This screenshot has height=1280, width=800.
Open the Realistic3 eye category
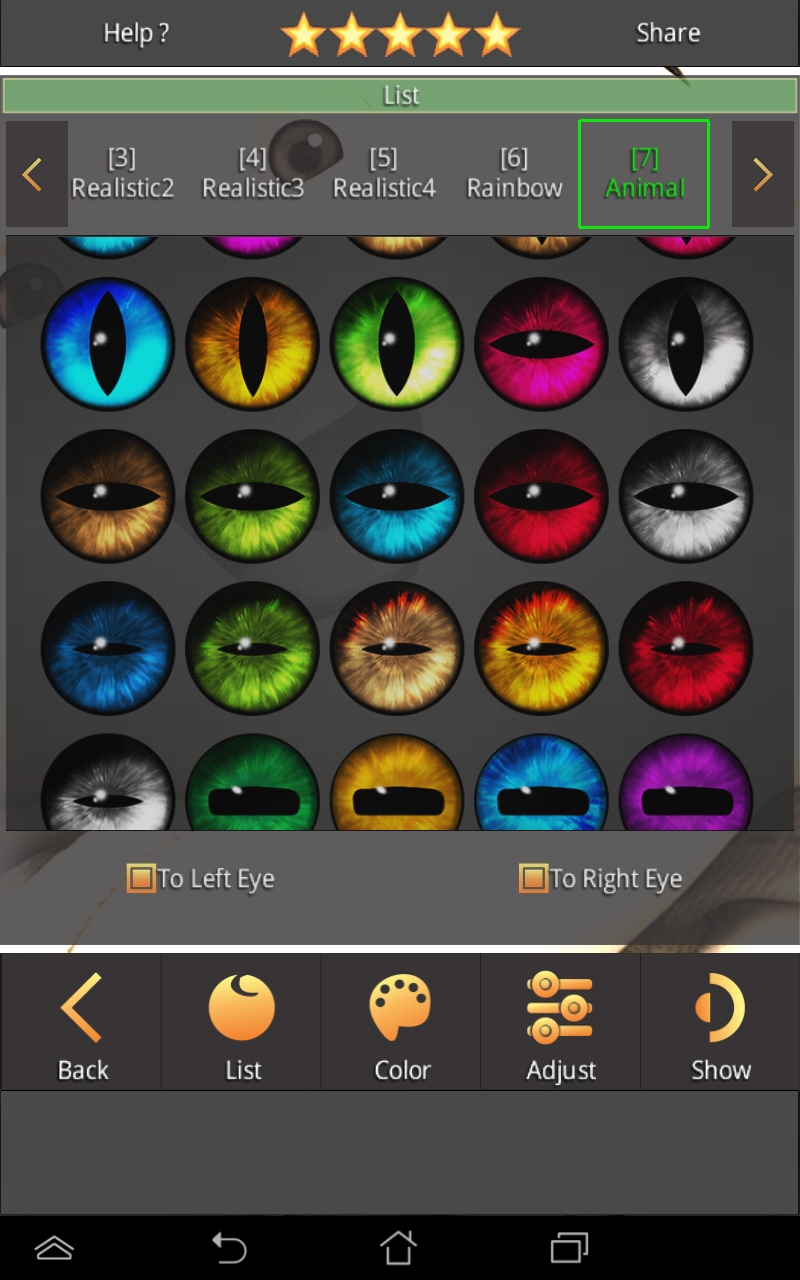pos(252,174)
